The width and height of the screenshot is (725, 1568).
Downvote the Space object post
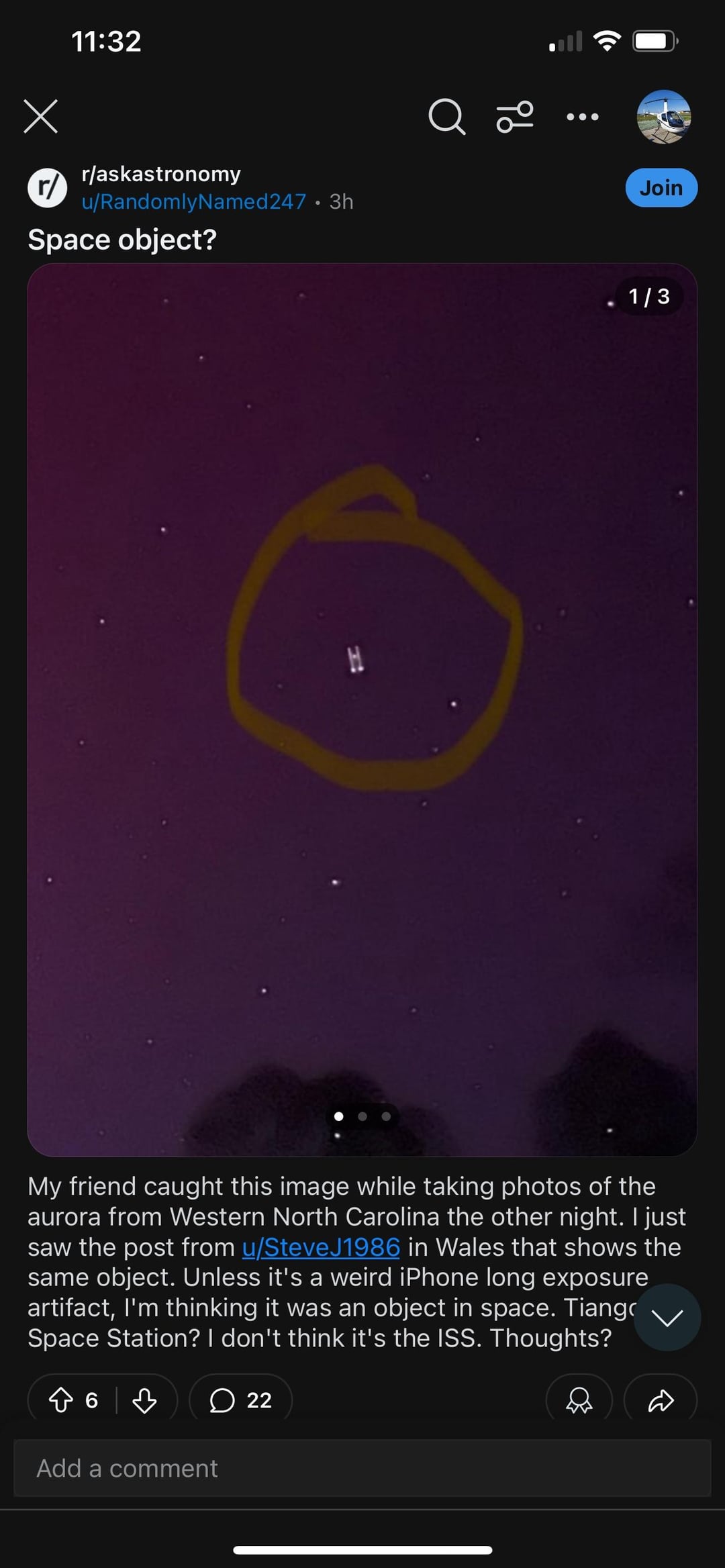(144, 1400)
